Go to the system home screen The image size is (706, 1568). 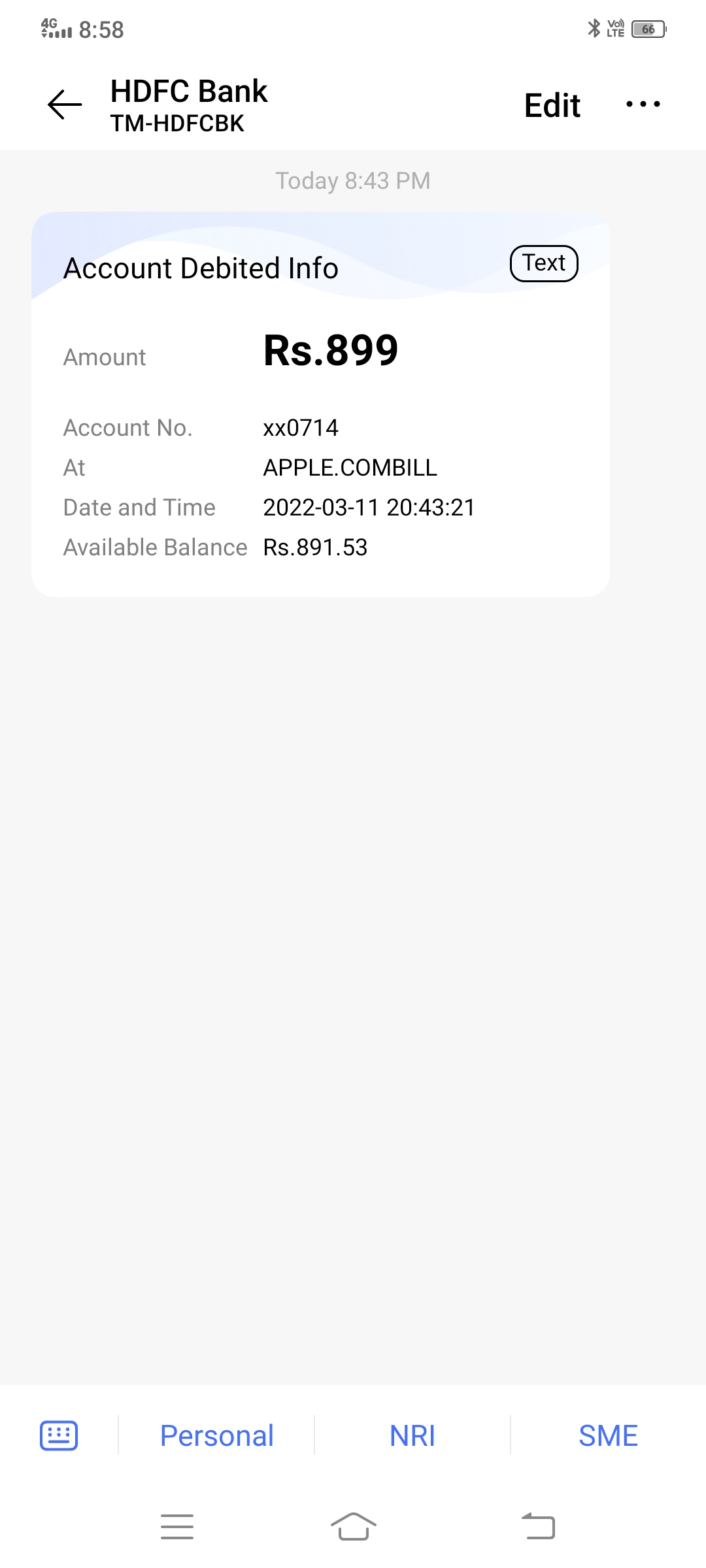[353, 1527]
